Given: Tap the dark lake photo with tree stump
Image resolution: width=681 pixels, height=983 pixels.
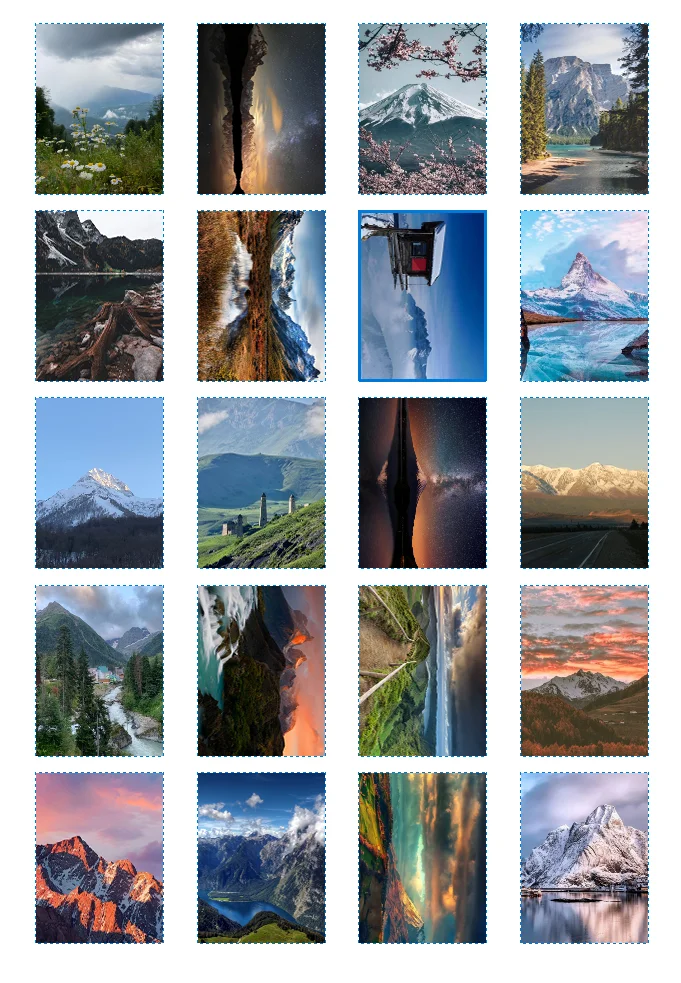Looking at the screenshot, I should (99, 296).
